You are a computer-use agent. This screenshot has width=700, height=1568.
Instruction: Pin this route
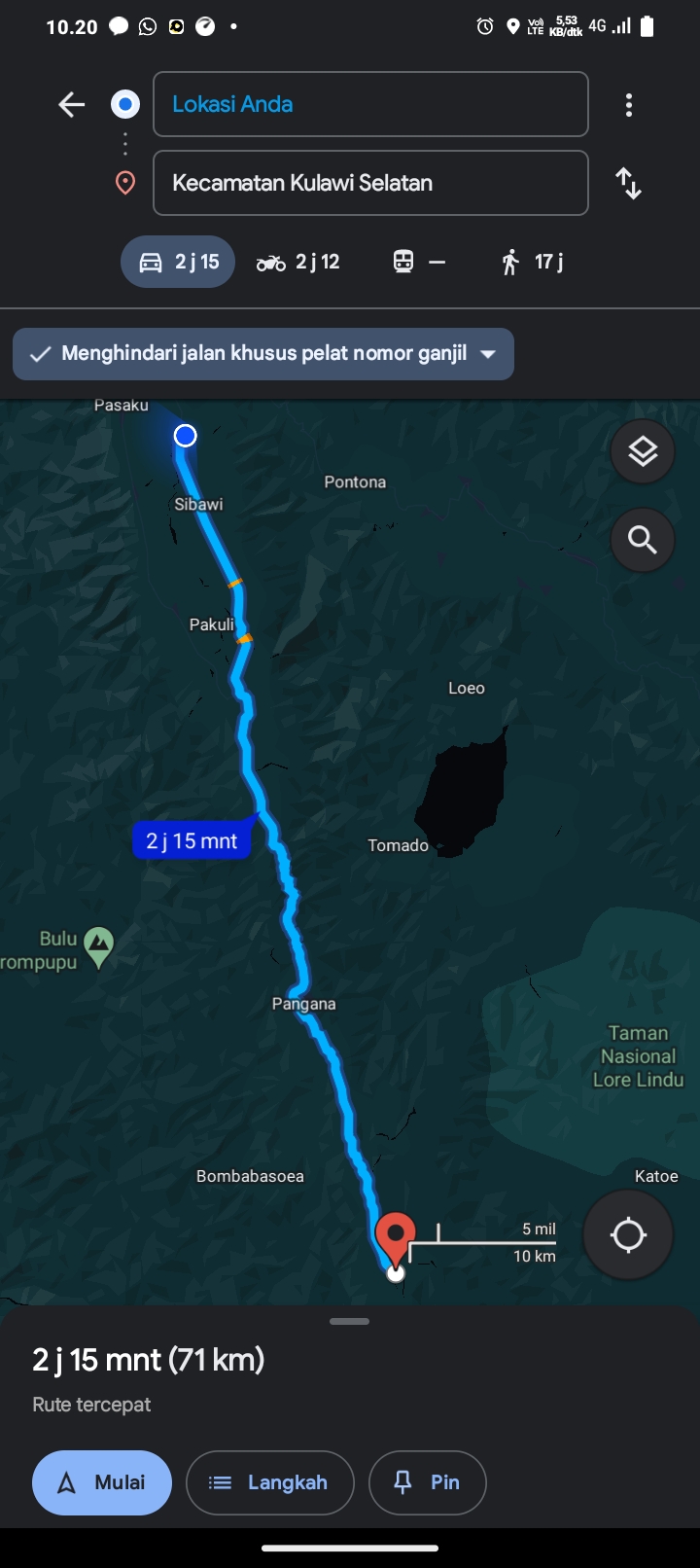click(427, 1482)
